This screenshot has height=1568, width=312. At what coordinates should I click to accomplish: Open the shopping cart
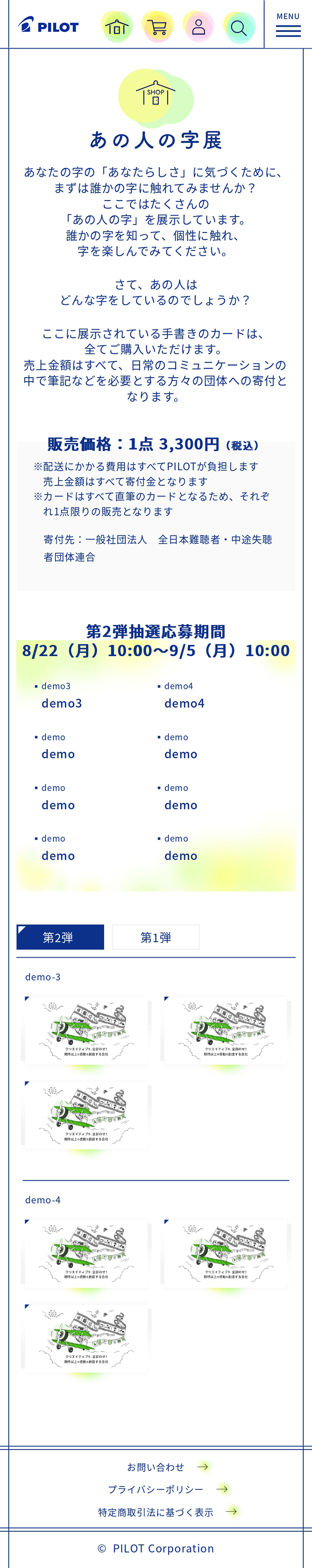[157, 27]
